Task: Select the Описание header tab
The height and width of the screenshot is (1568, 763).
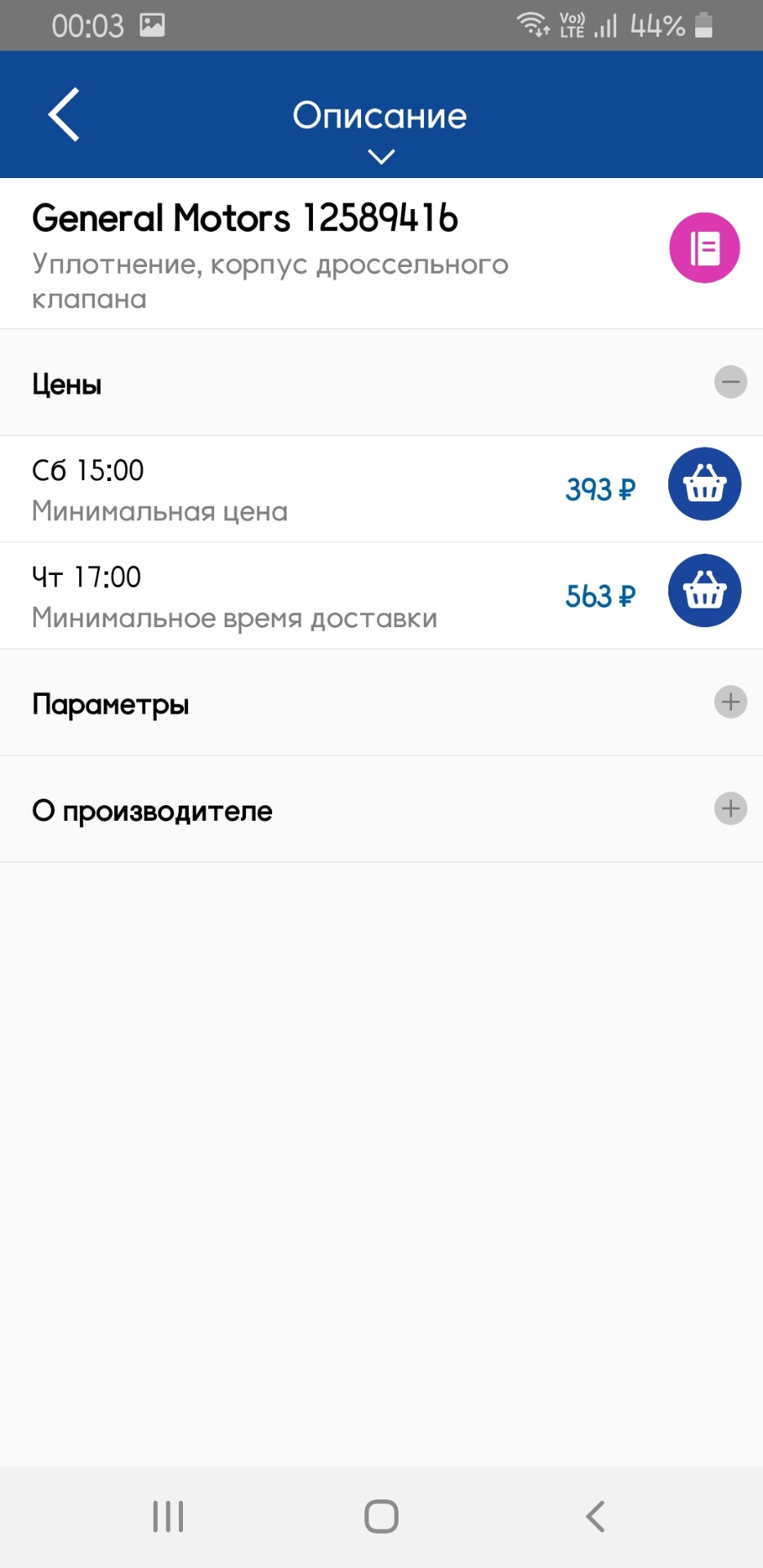Action: (381, 115)
